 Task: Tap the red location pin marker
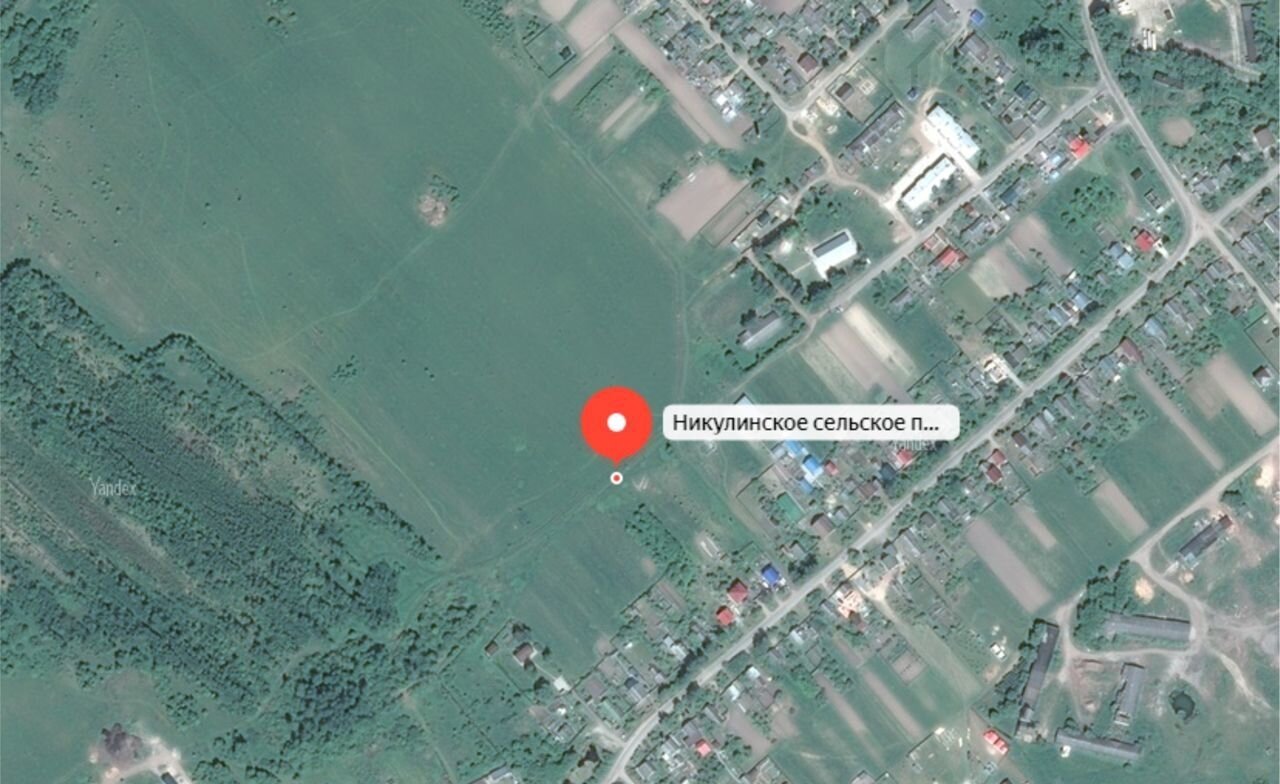[x=616, y=423]
